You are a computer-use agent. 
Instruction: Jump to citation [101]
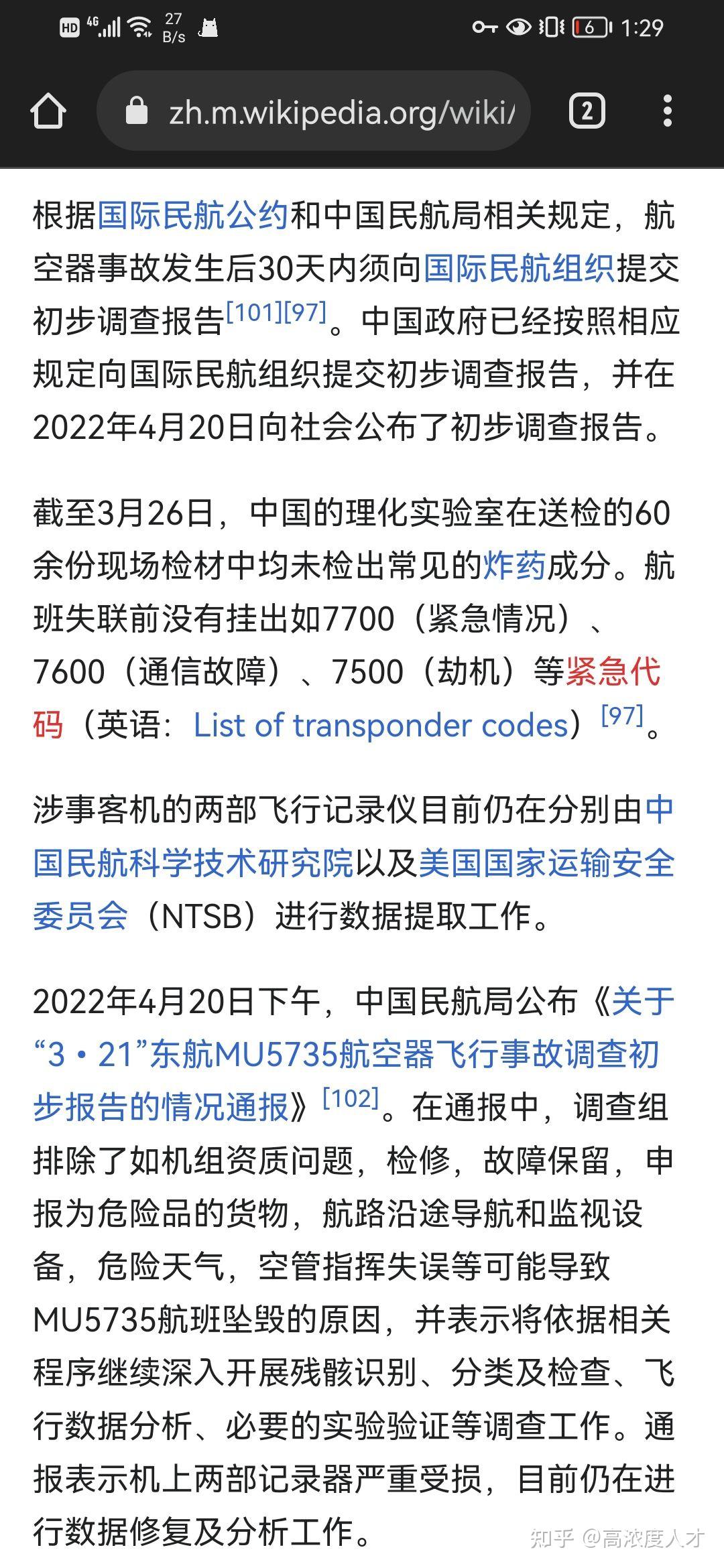click(254, 312)
